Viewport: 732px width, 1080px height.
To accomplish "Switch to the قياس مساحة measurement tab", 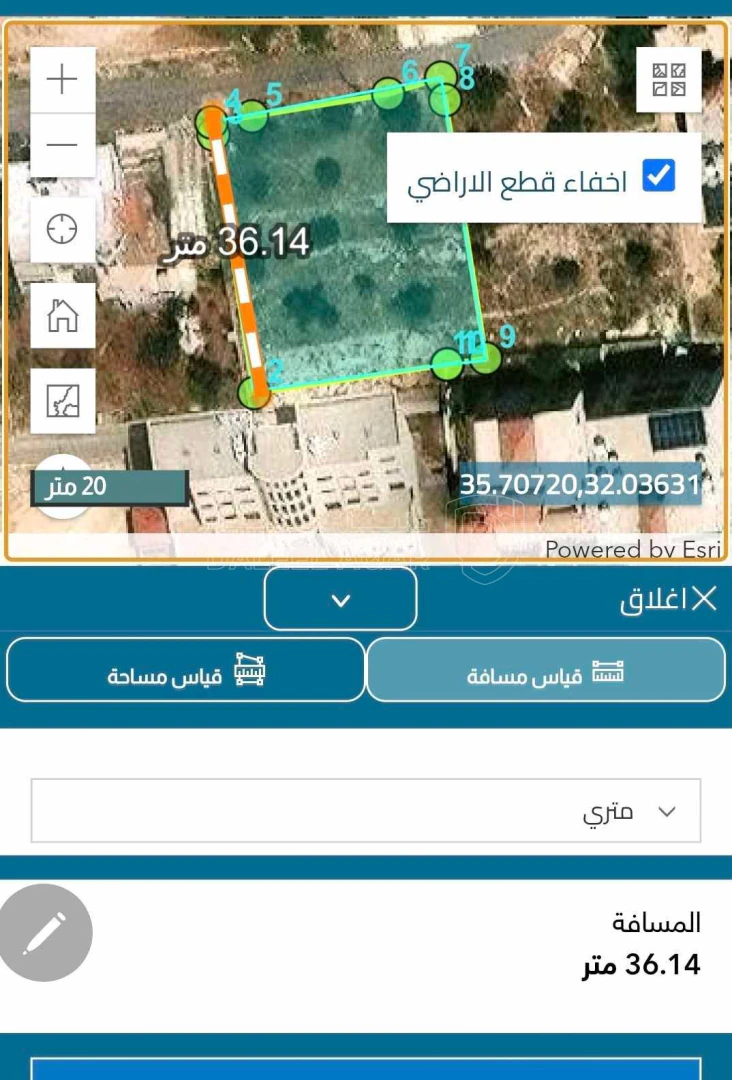I will 186,670.
